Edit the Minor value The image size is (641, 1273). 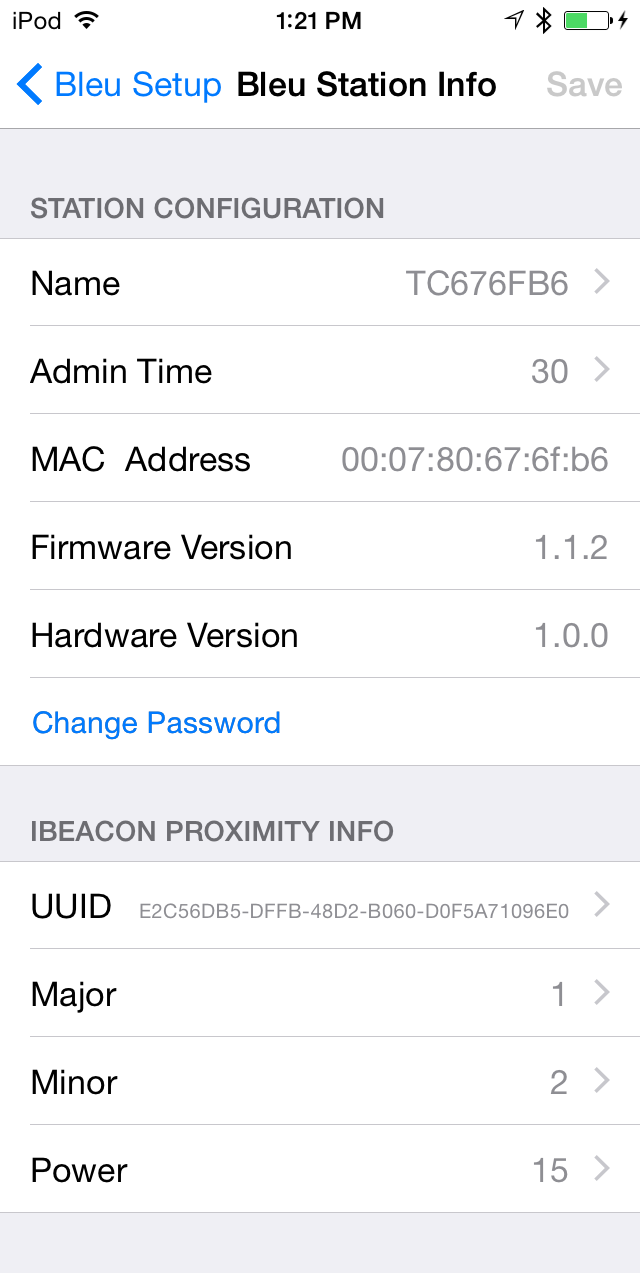[320, 1082]
